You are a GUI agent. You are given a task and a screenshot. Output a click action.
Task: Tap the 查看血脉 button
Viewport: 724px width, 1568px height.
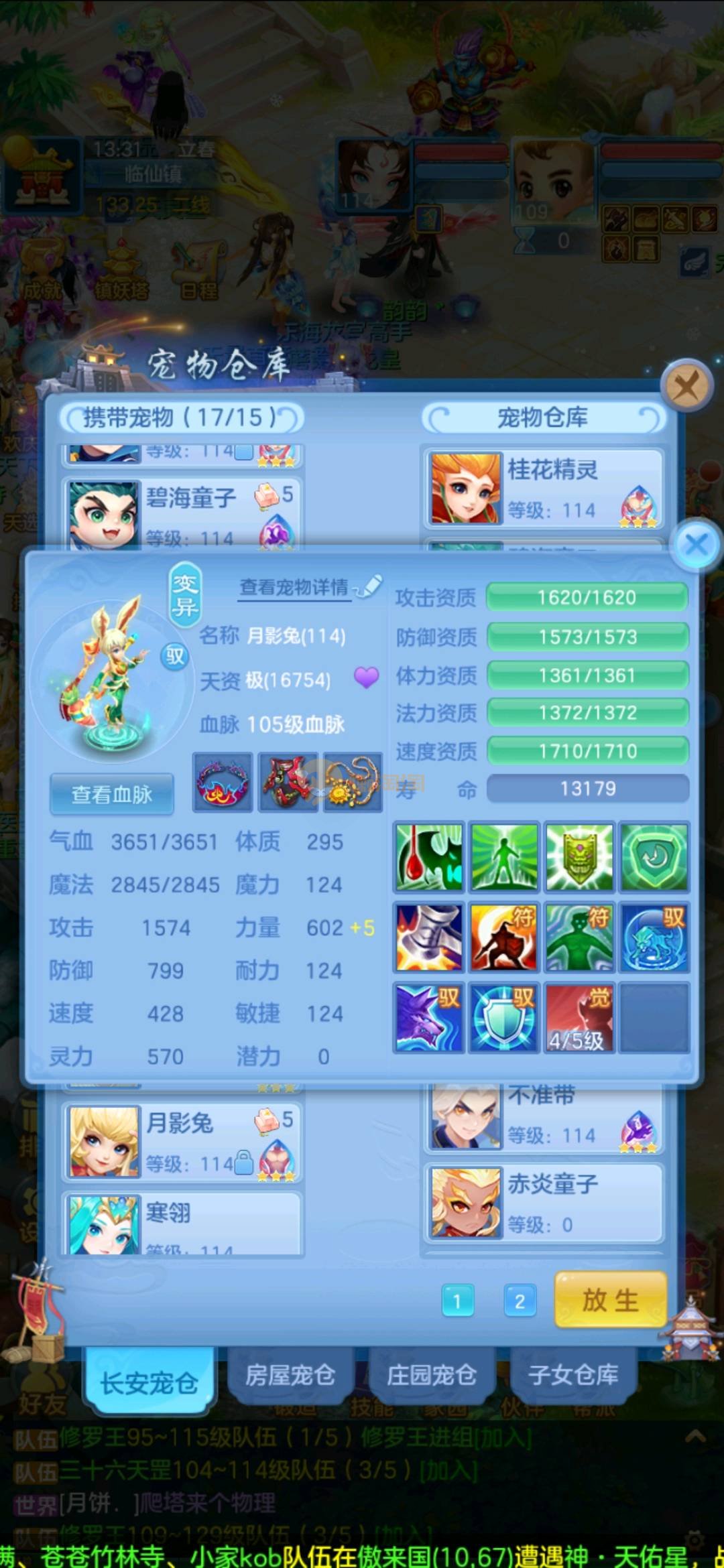(112, 795)
